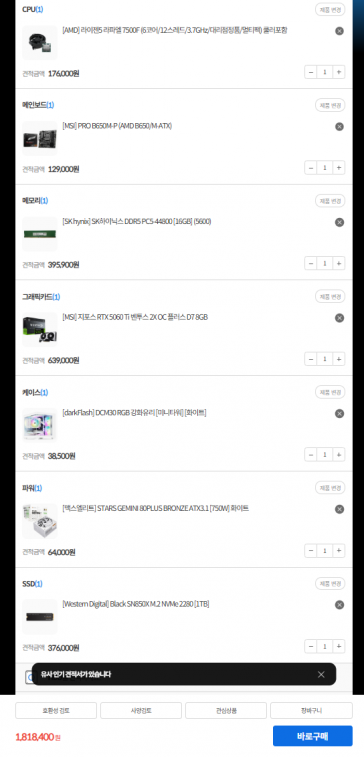Dismiss the 유사 인기 견적서 toast
This screenshot has width=364, height=757.
(x=321, y=674)
